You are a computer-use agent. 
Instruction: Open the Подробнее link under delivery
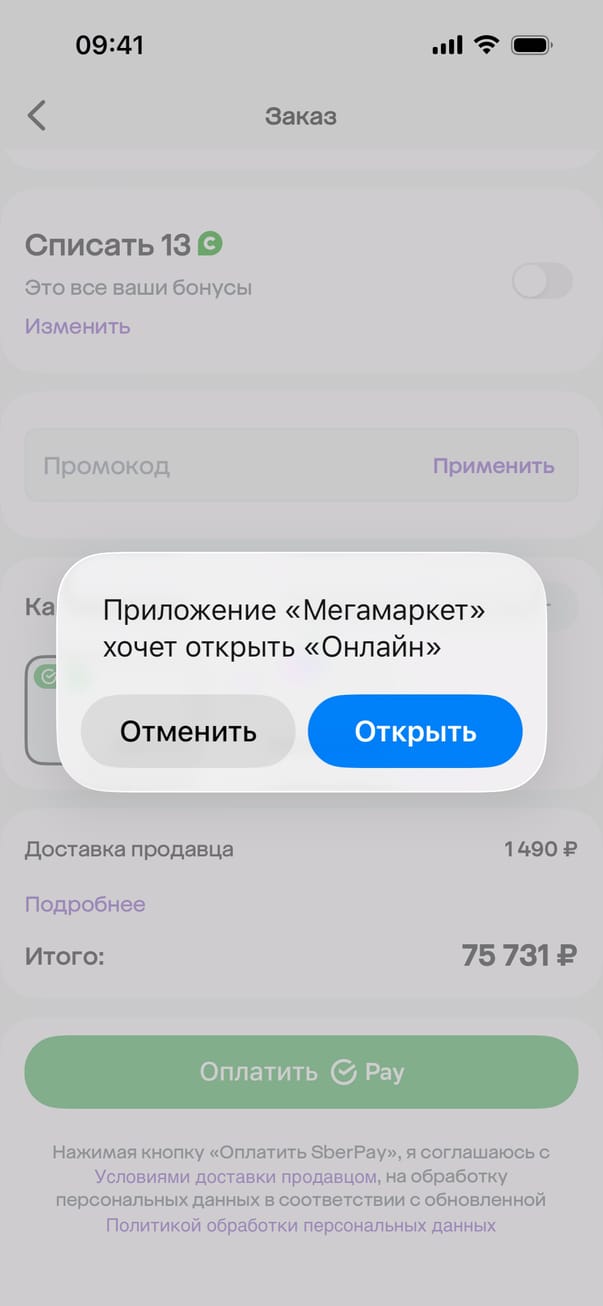[x=85, y=904]
